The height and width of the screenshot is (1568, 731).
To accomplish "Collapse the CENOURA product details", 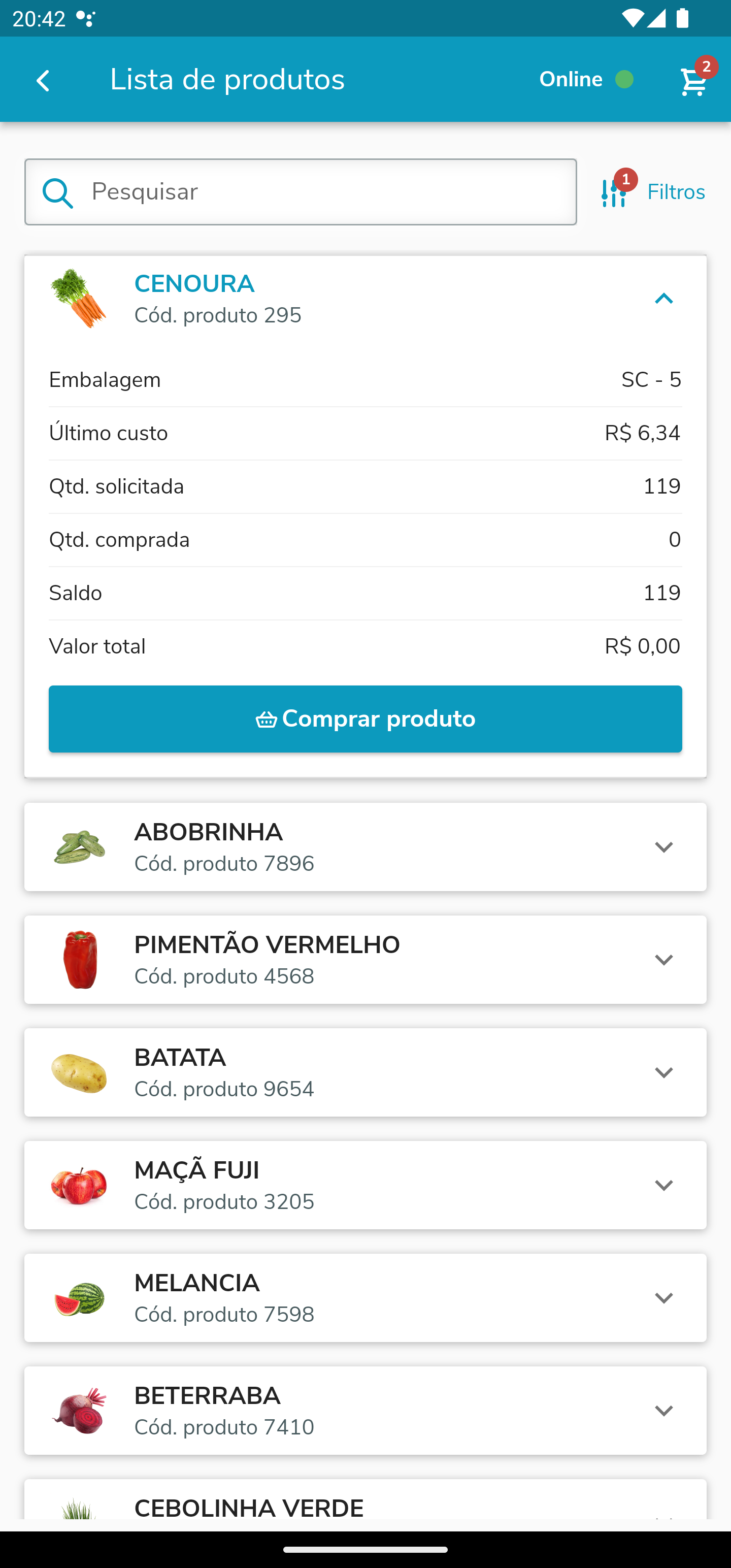I will (663, 299).
